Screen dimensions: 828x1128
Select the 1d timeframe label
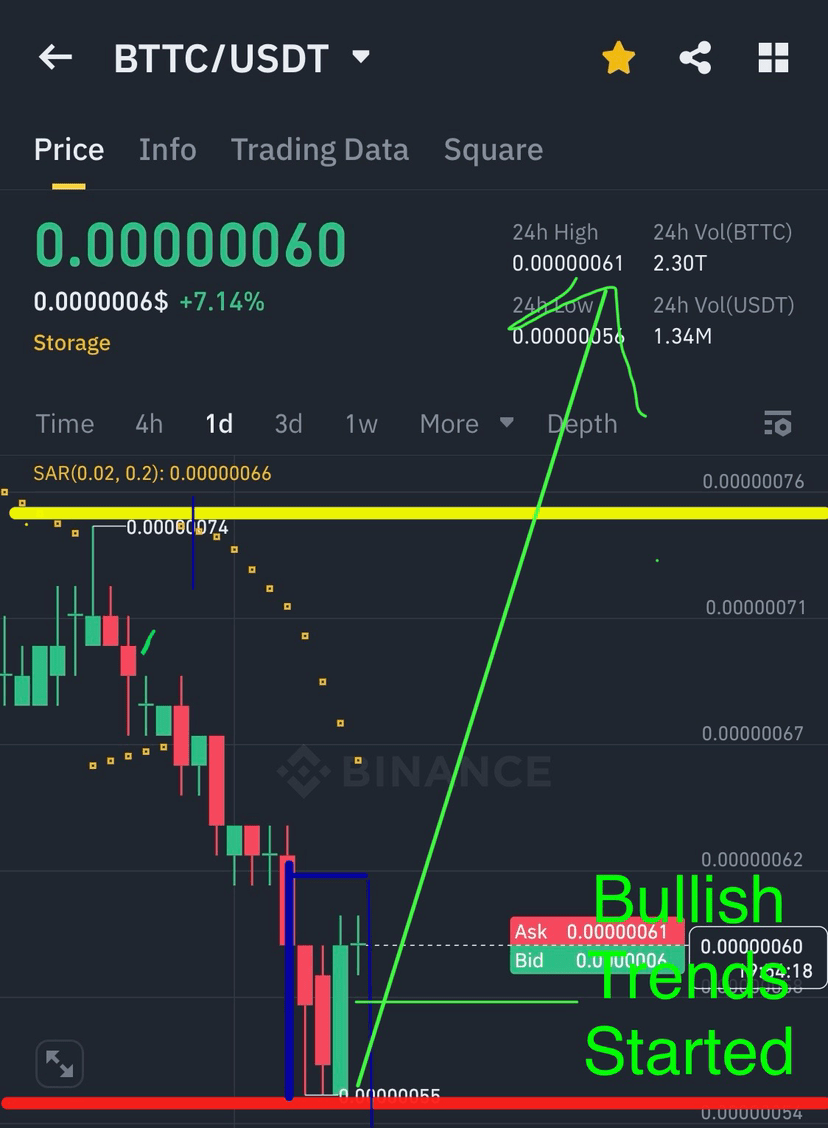219,424
